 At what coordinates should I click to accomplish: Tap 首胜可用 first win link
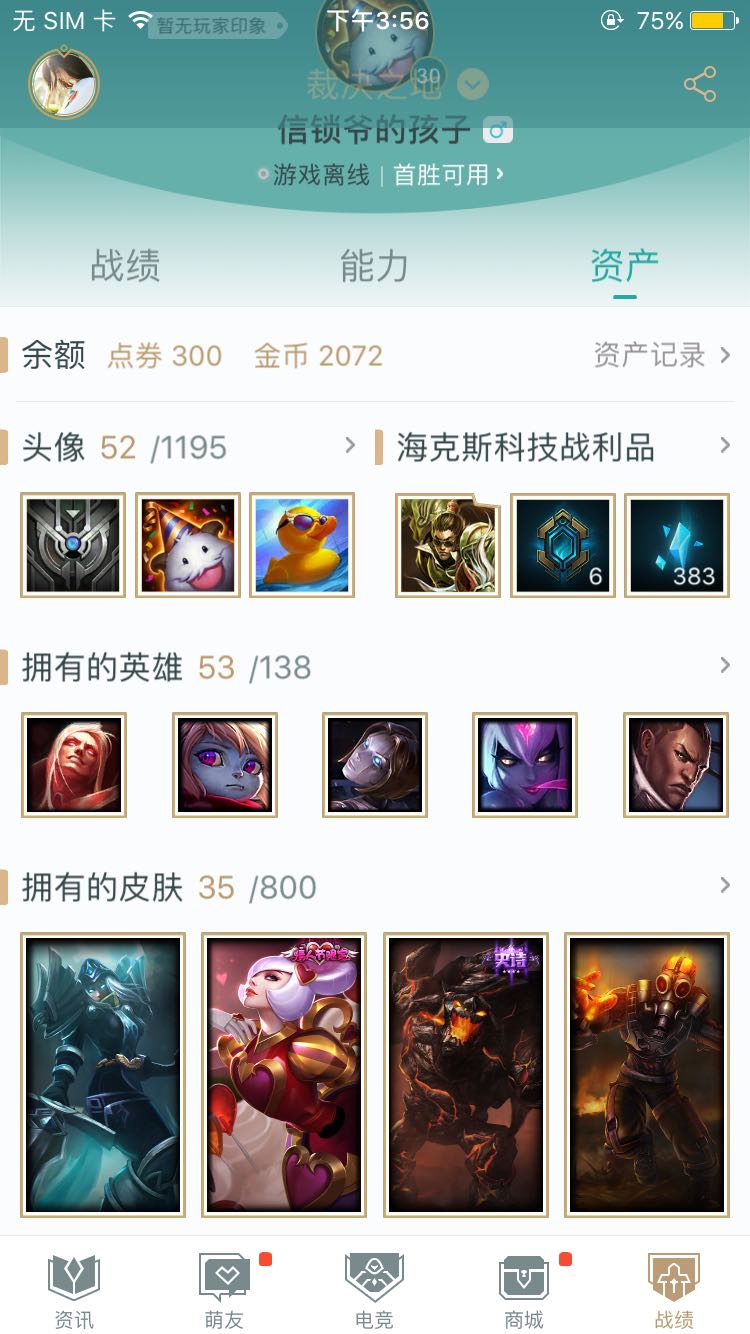tap(448, 175)
